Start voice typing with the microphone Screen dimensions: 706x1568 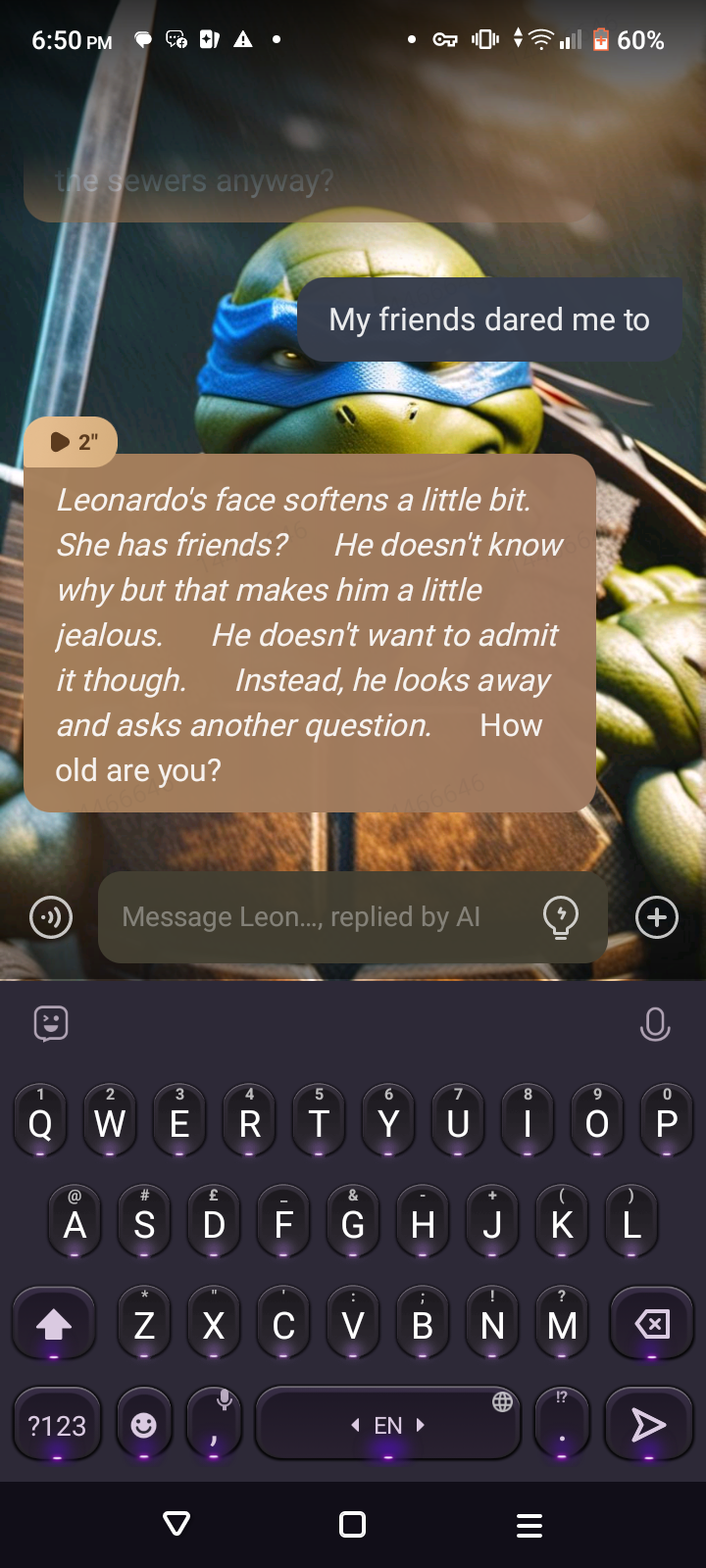654,1024
